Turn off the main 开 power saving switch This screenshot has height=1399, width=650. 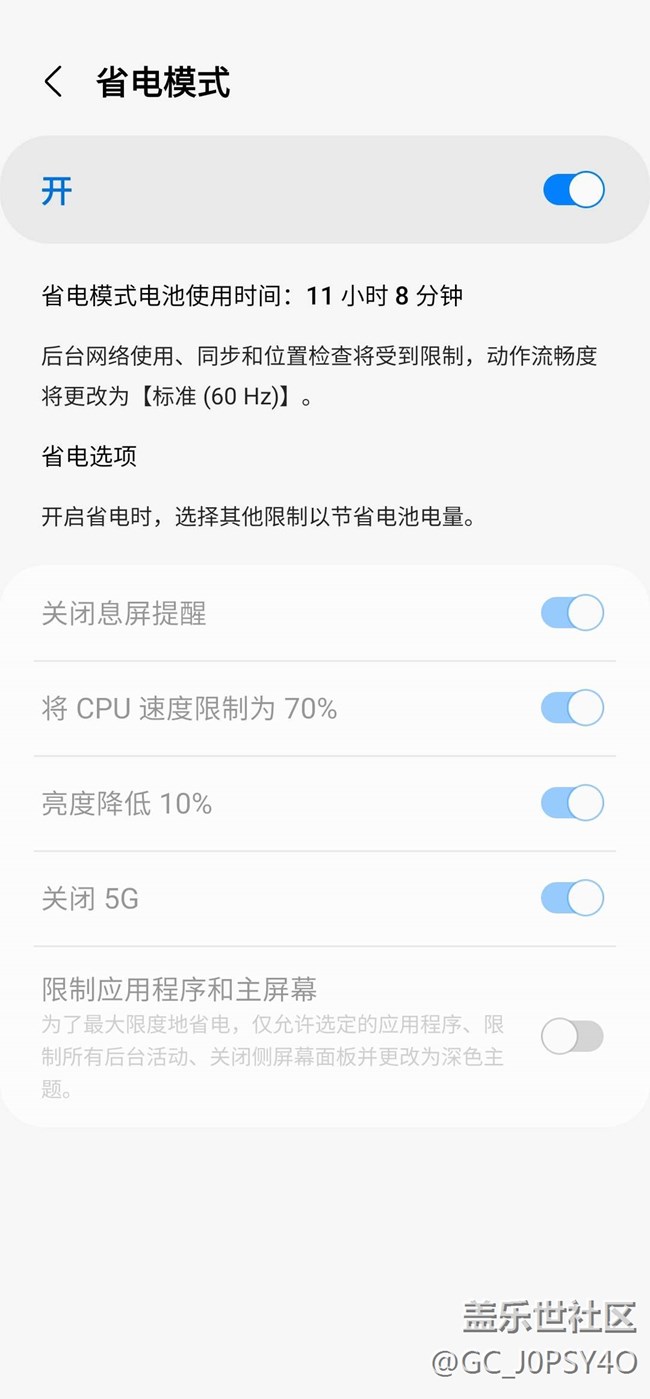pyautogui.click(x=573, y=189)
